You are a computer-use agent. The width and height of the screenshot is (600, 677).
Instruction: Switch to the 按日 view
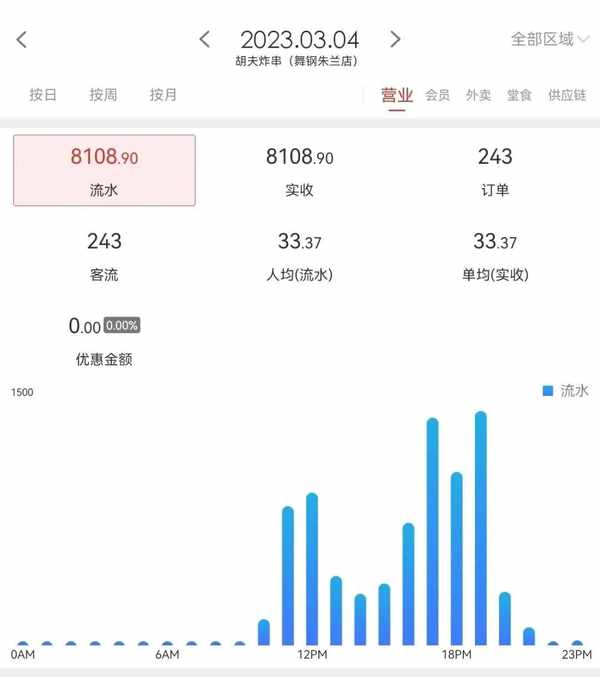(x=43, y=95)
